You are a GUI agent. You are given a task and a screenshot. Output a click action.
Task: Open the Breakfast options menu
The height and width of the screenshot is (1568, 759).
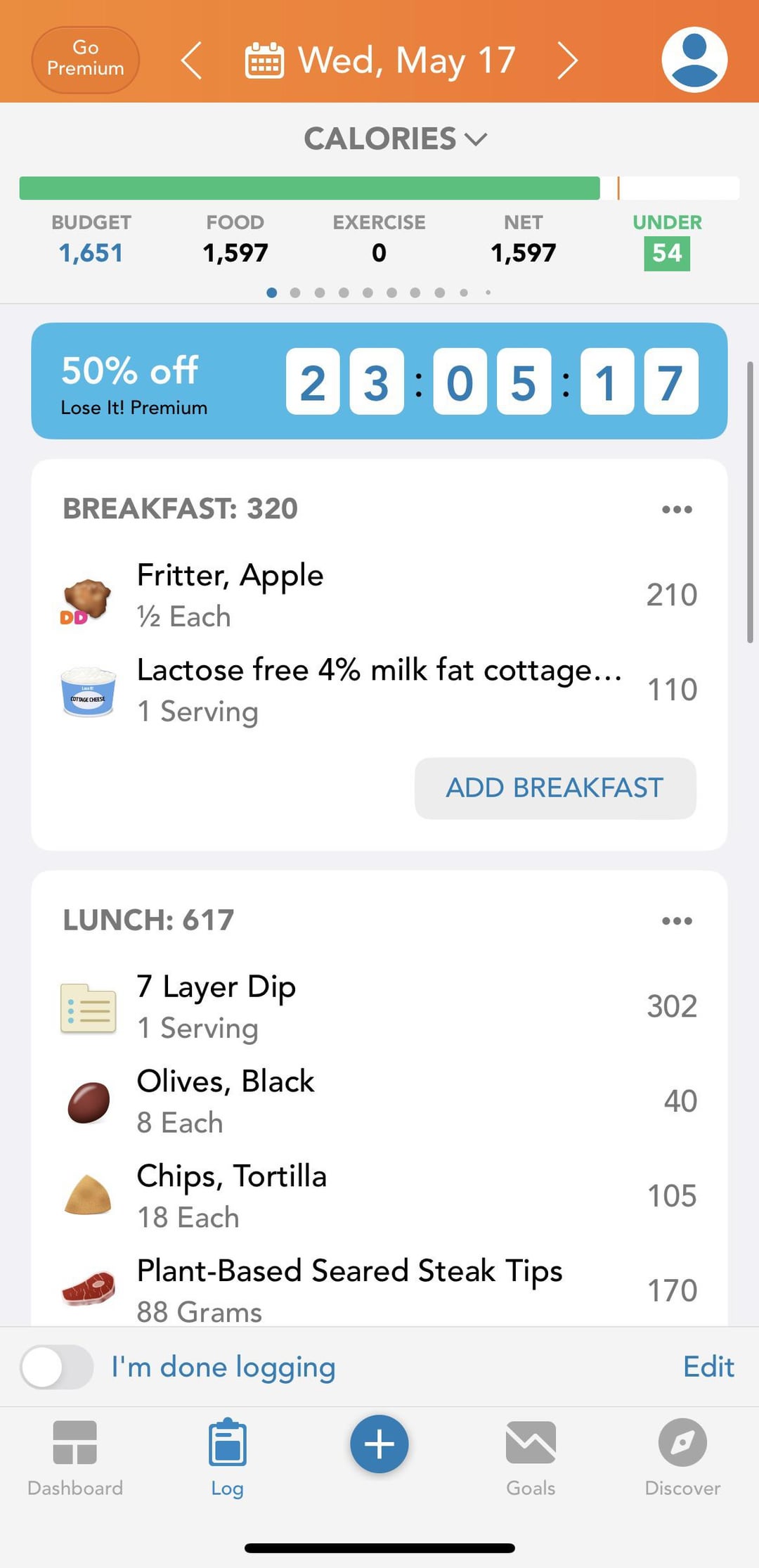(677, 509)
